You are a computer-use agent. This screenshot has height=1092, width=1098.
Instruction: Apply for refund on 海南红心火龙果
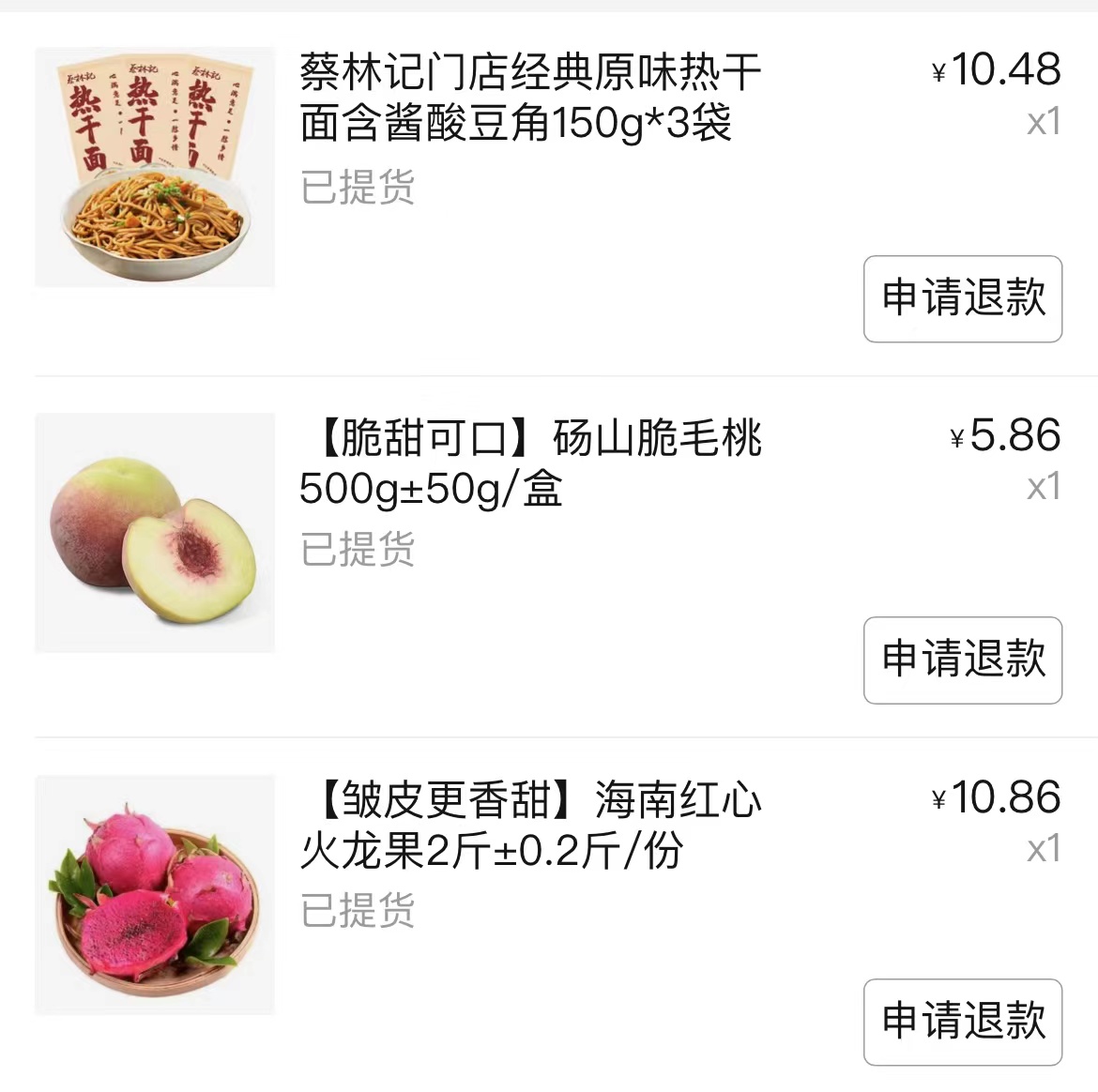(962, 1022)
